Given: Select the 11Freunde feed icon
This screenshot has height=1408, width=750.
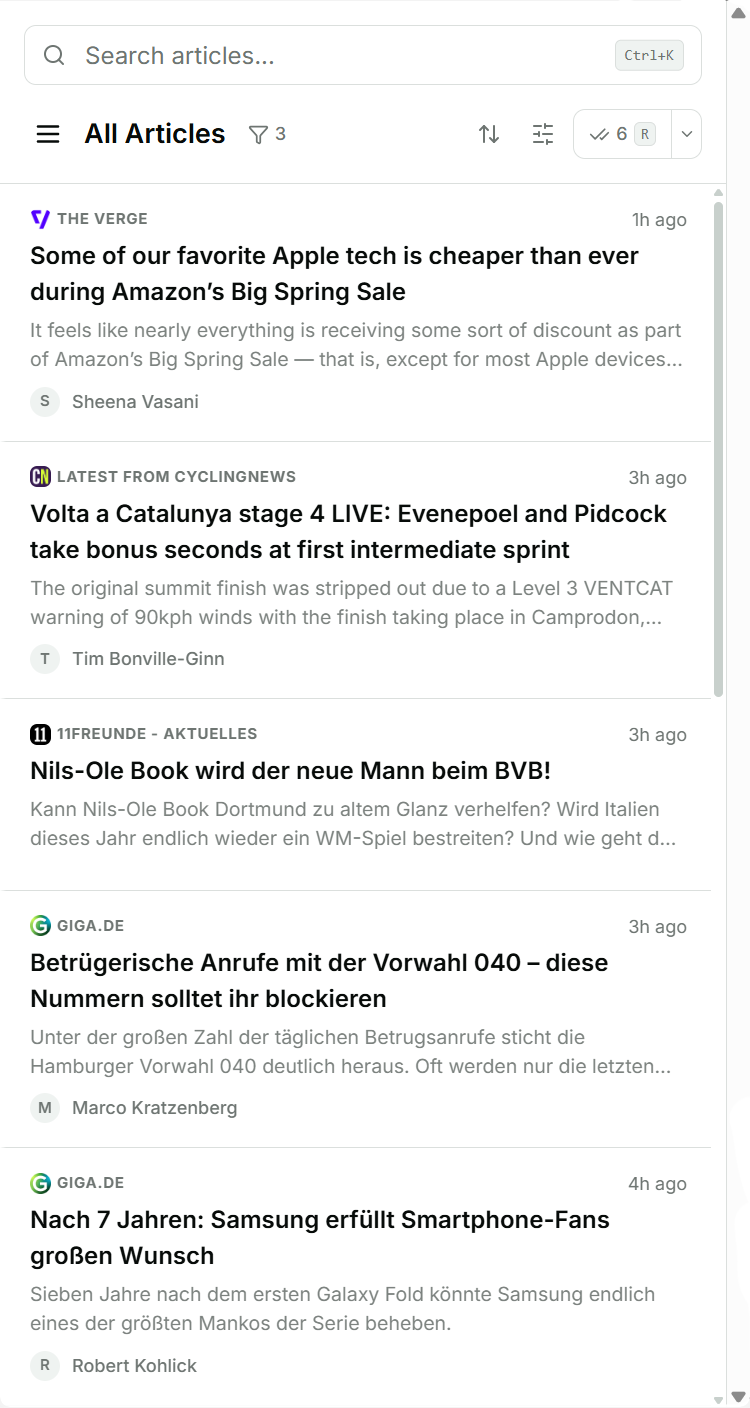Looking at the screenshot, I should pos(40,733).
